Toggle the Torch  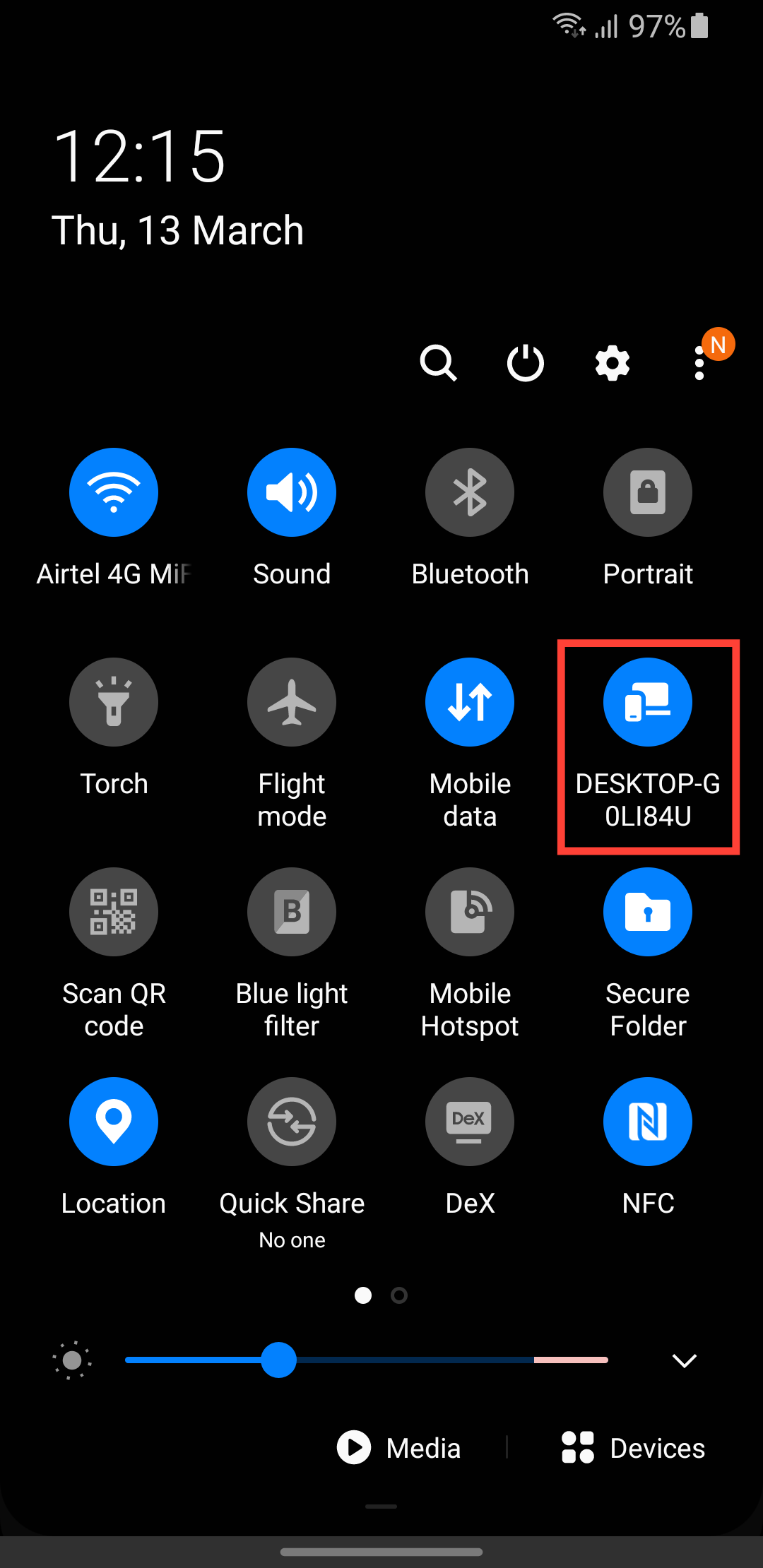pos(114,701)
